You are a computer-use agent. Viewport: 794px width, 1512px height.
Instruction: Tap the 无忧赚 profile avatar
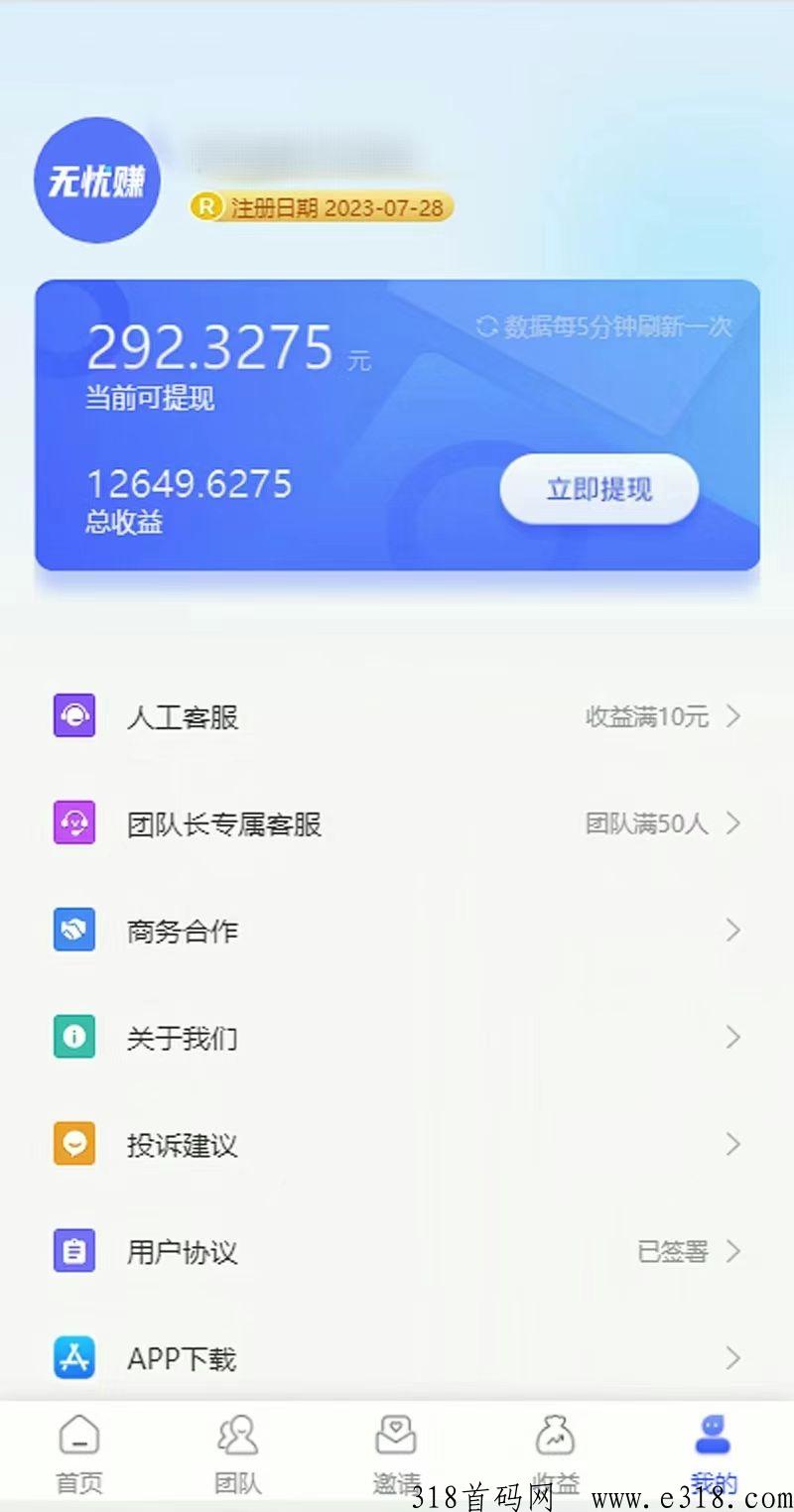pos(97,181)
